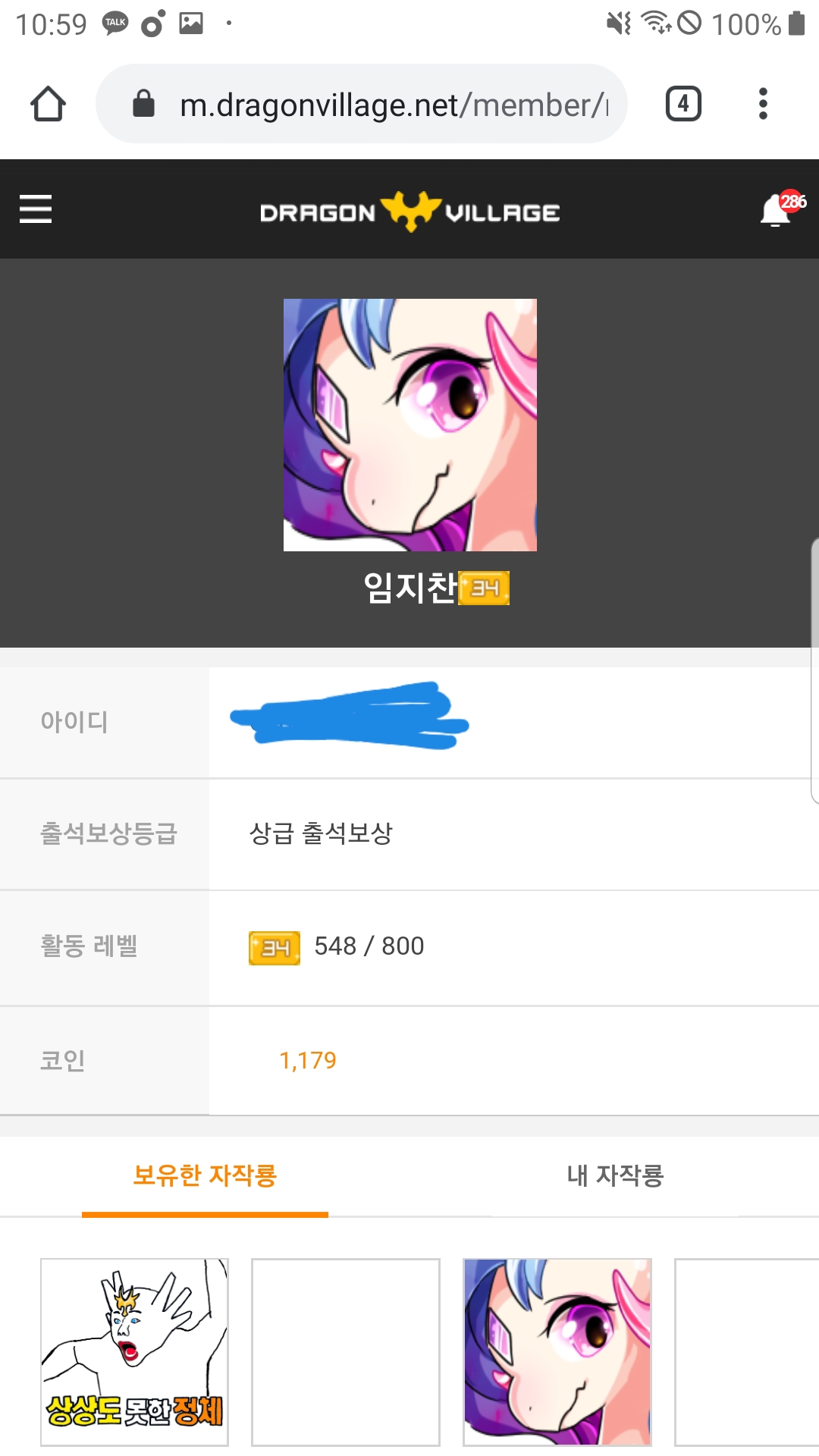Tap the profile avatar image

click(410, 425)
